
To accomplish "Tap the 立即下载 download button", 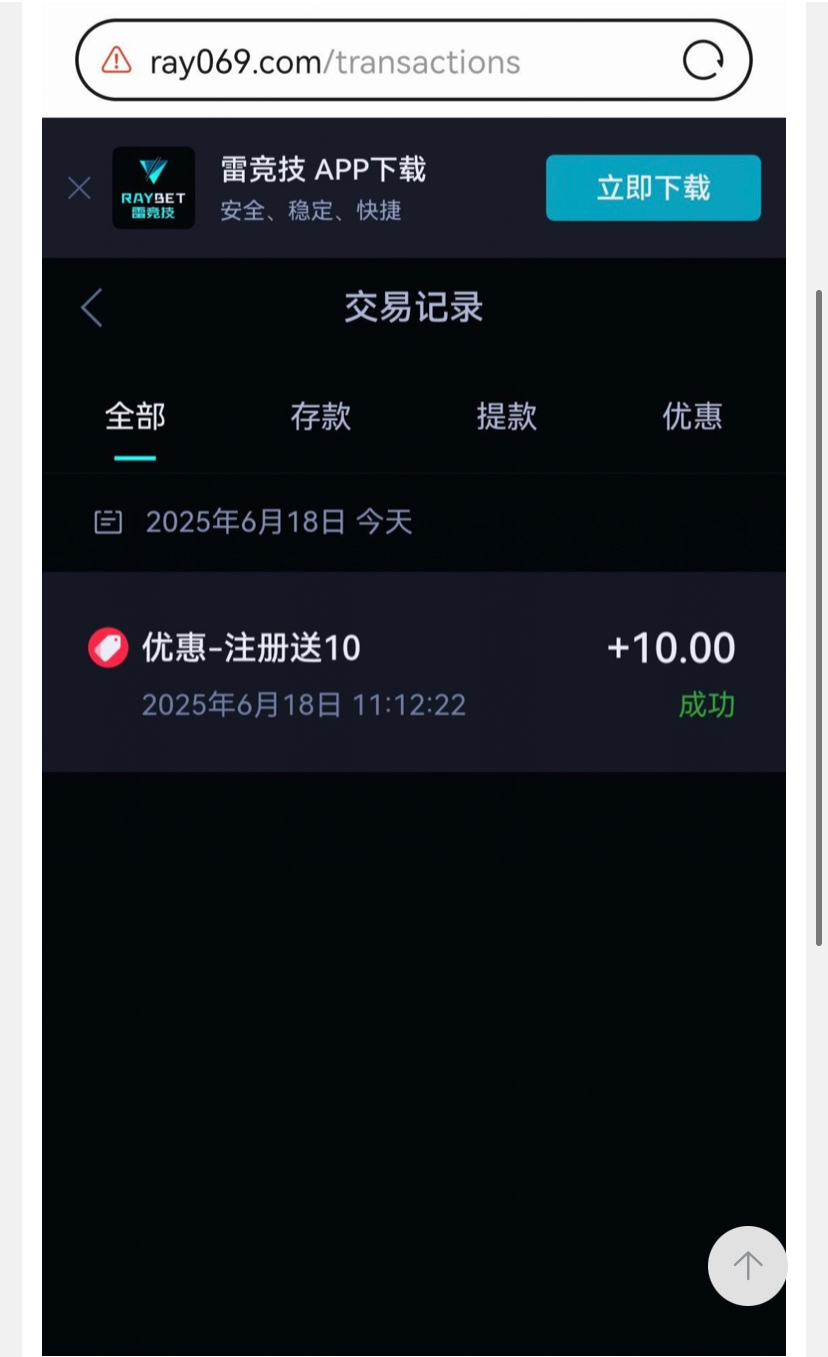I will [x=653, y=188].
